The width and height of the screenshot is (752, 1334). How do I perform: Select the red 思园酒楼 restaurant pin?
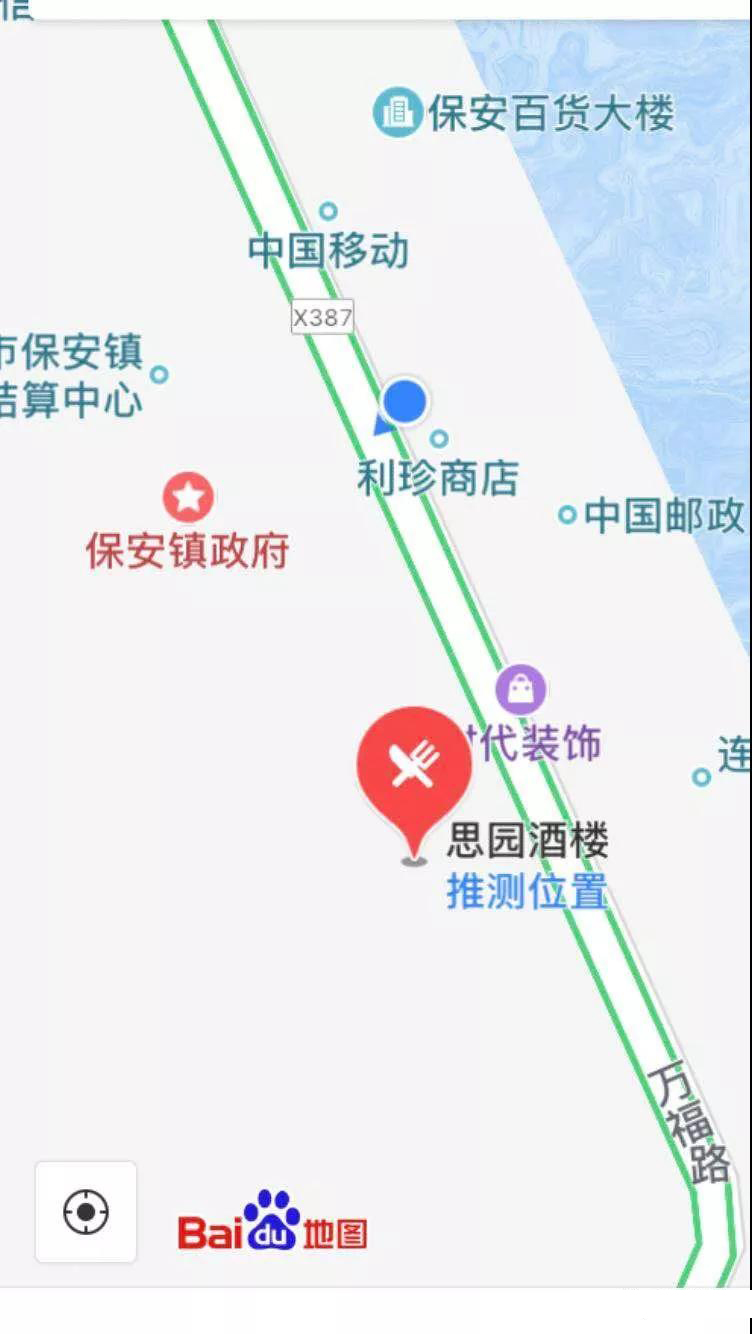tap(413, 767)
